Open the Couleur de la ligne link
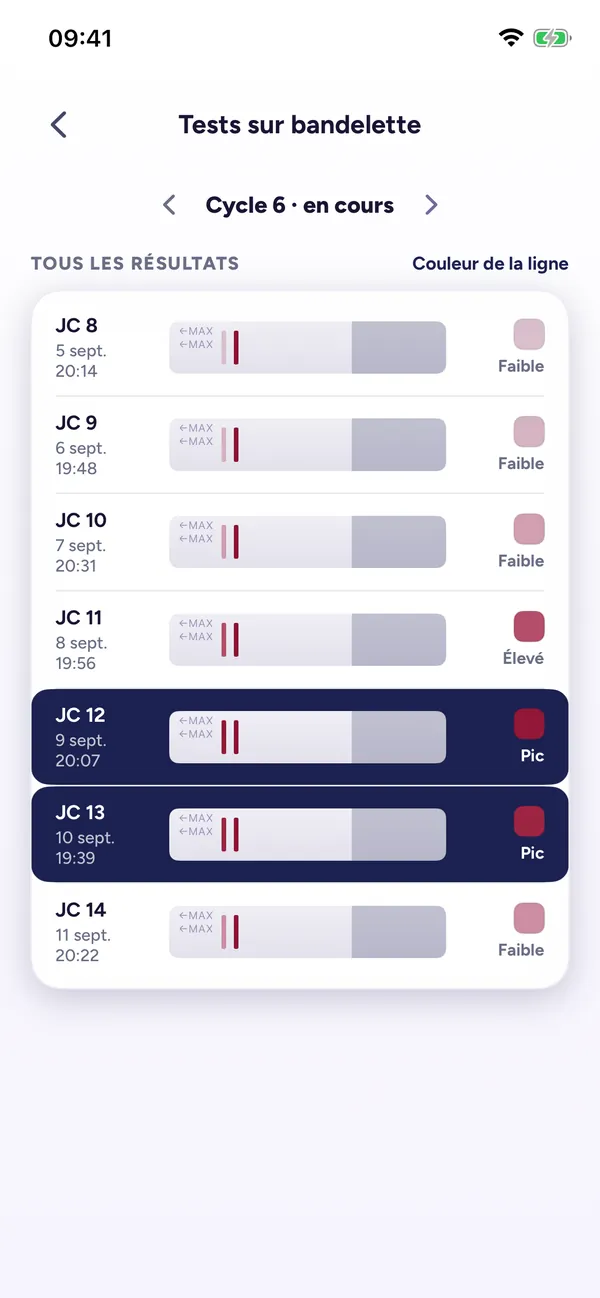The image size is (600, 1298). (490, 264)
